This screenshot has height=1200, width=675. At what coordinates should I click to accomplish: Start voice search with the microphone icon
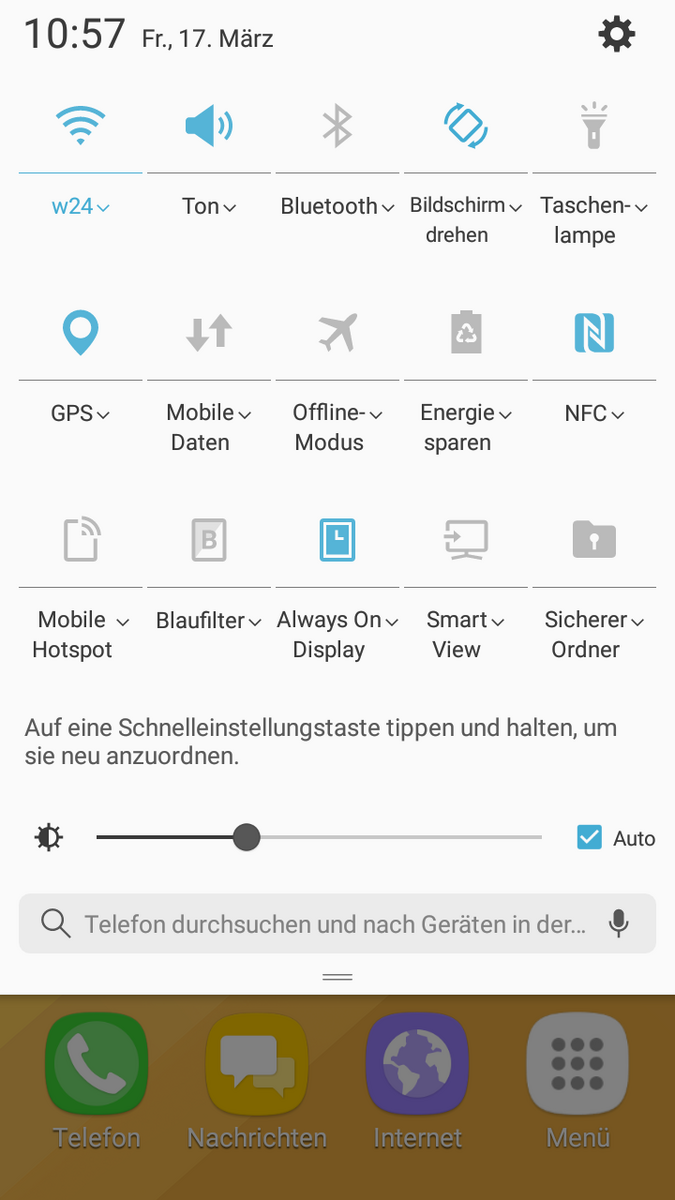click(619, 923)
